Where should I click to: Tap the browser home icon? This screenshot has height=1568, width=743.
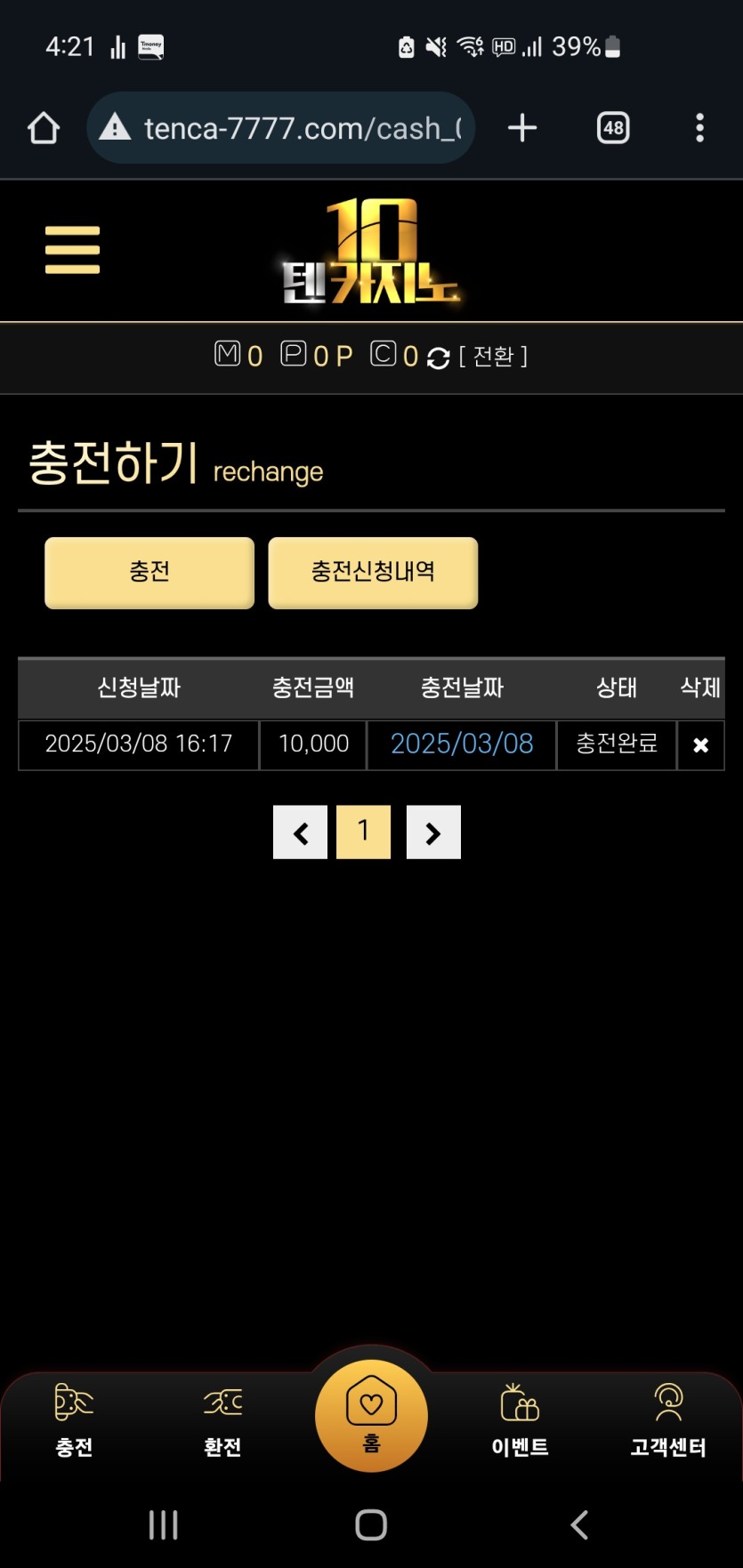pos(44,128)
